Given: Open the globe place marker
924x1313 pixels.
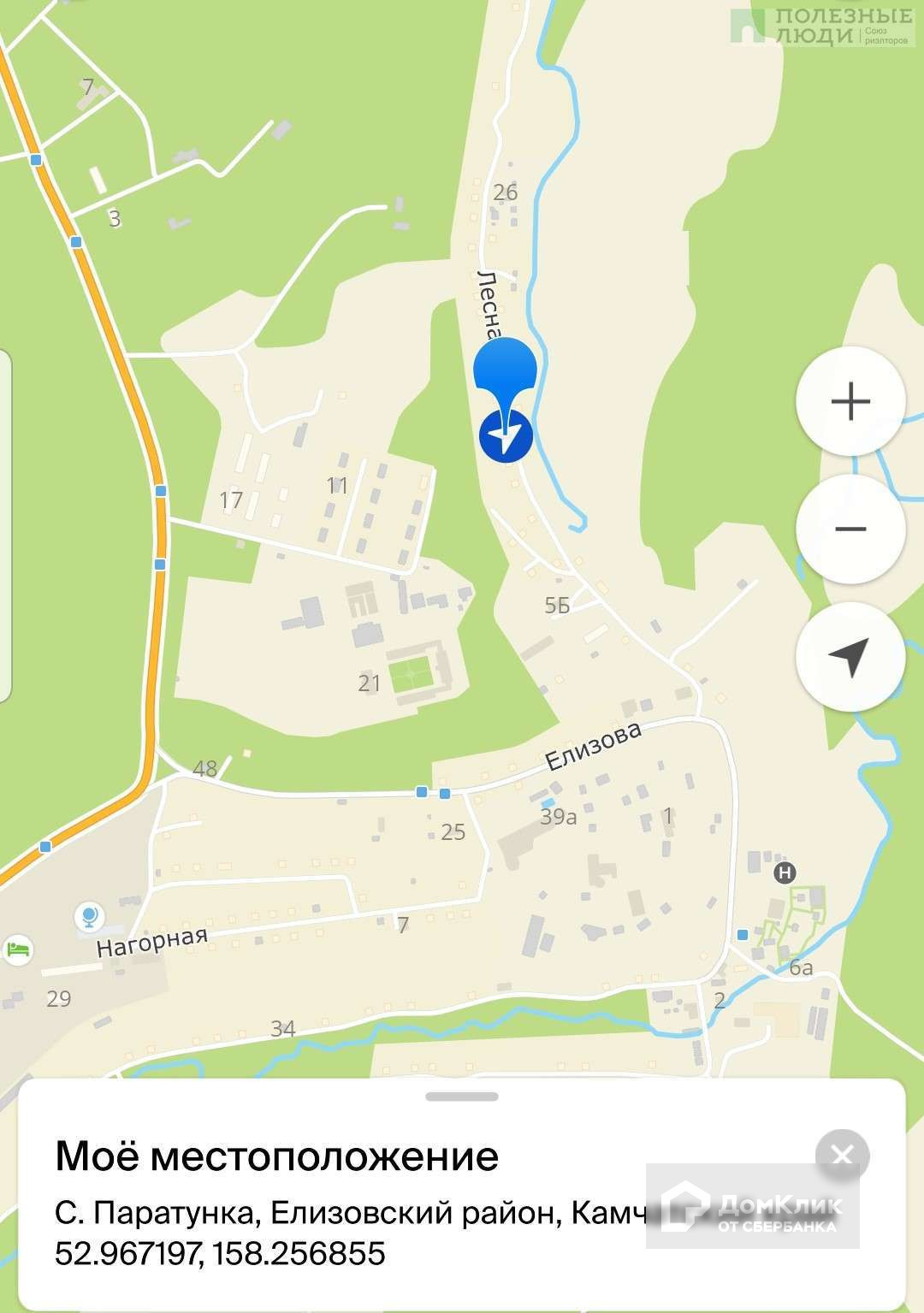Looking at the screenshot, I should coord(88,917).
